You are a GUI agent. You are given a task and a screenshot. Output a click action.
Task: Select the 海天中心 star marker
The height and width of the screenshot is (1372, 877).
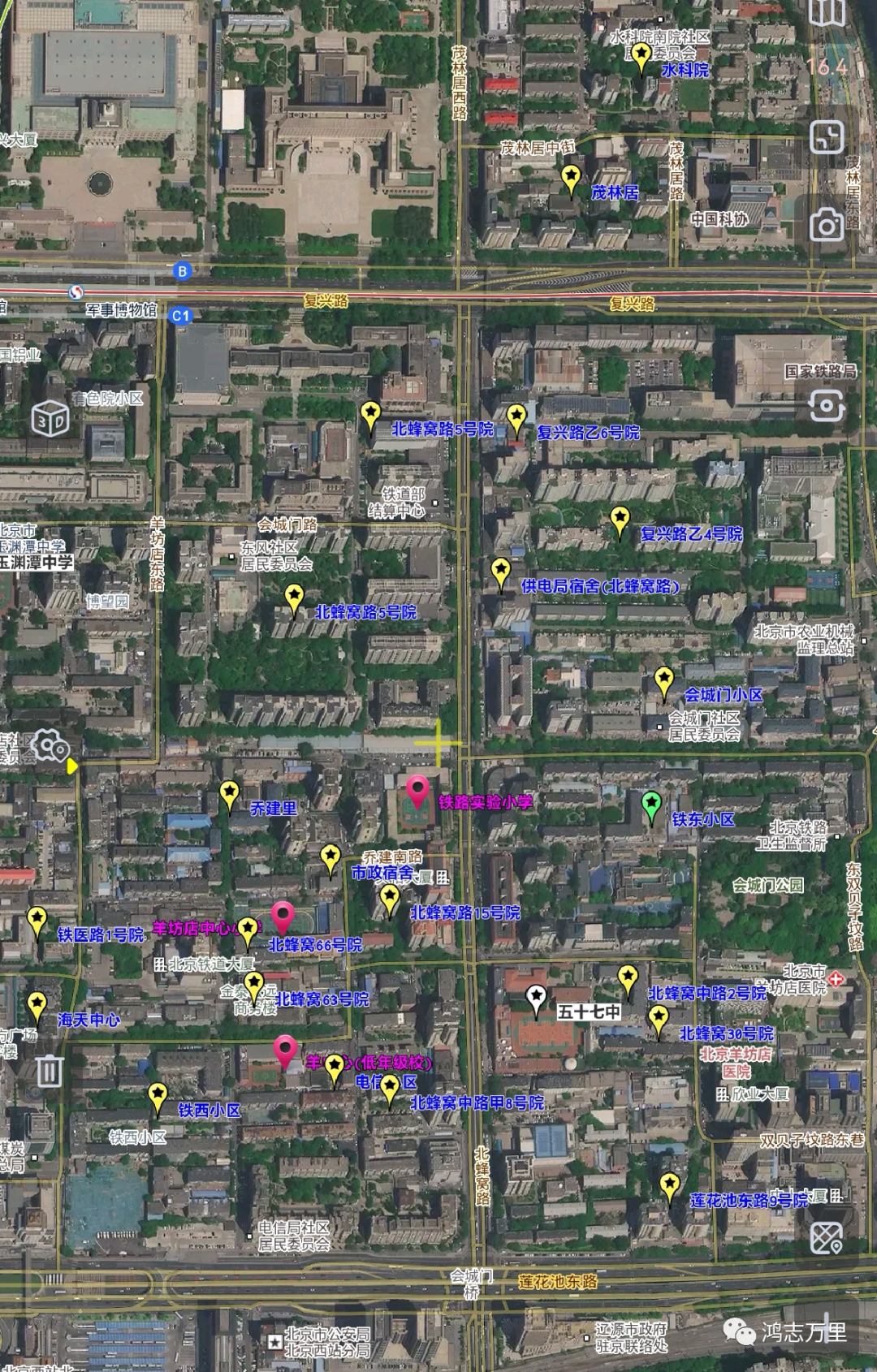pos(37,1005)
